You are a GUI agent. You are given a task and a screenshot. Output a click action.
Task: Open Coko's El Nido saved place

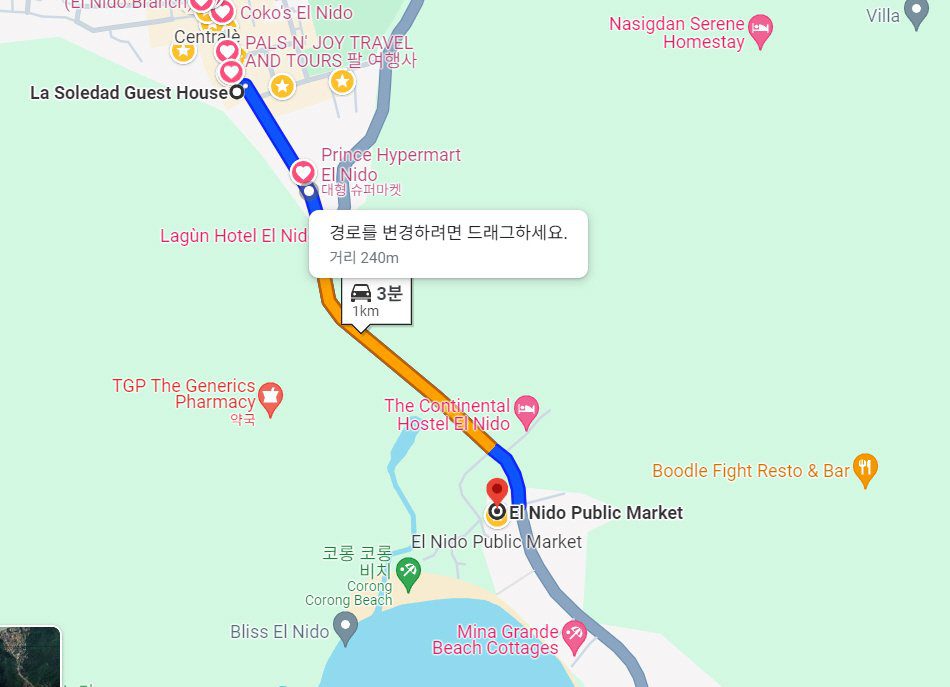click(x=222, y=13)
